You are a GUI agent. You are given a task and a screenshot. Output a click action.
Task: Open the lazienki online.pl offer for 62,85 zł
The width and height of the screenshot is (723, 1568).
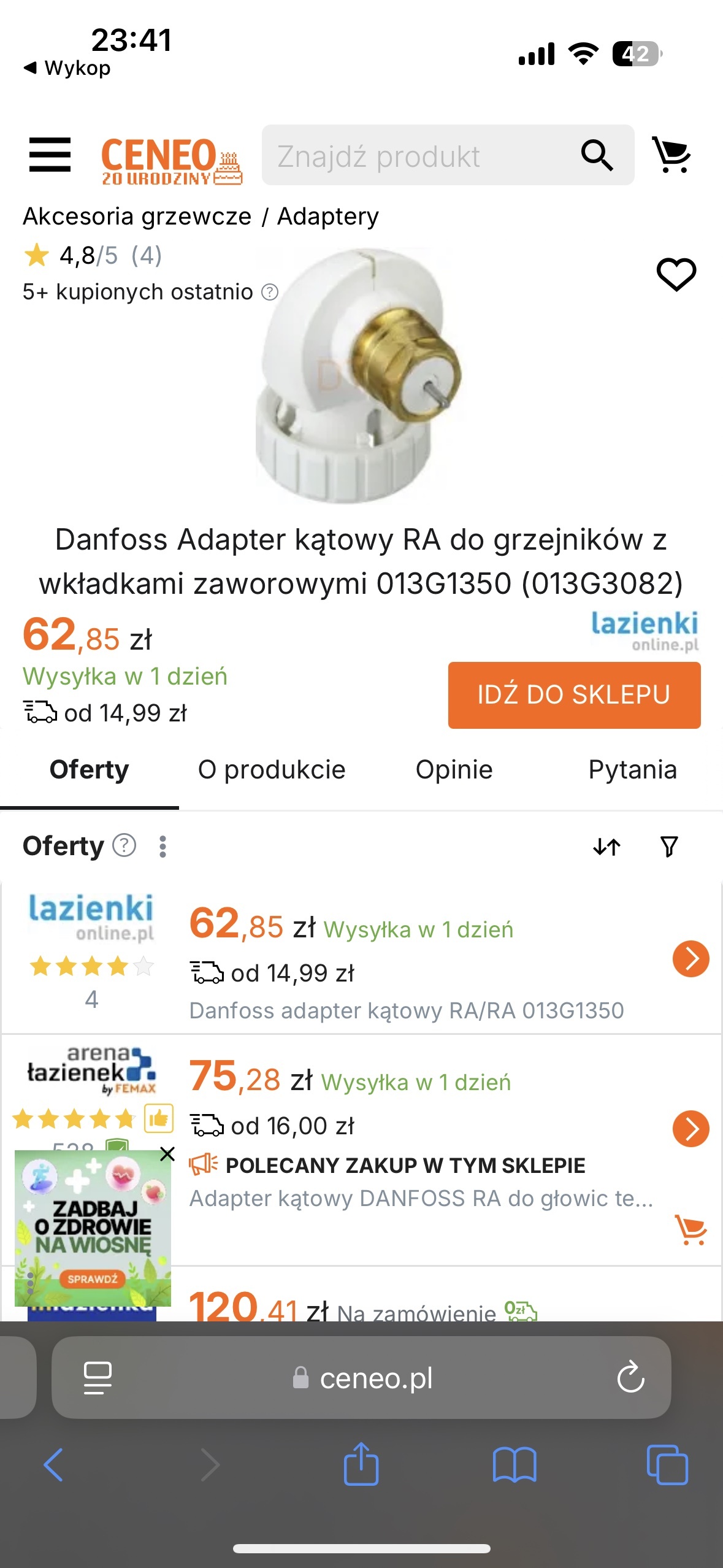tap(690, 958)
